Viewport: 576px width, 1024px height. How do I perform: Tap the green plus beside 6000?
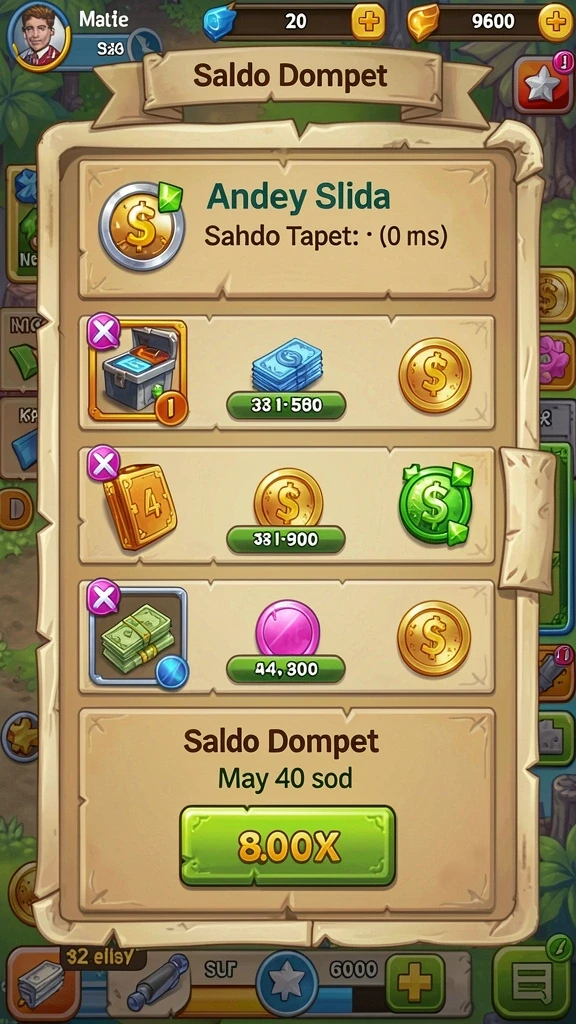(x=415, y=982)
